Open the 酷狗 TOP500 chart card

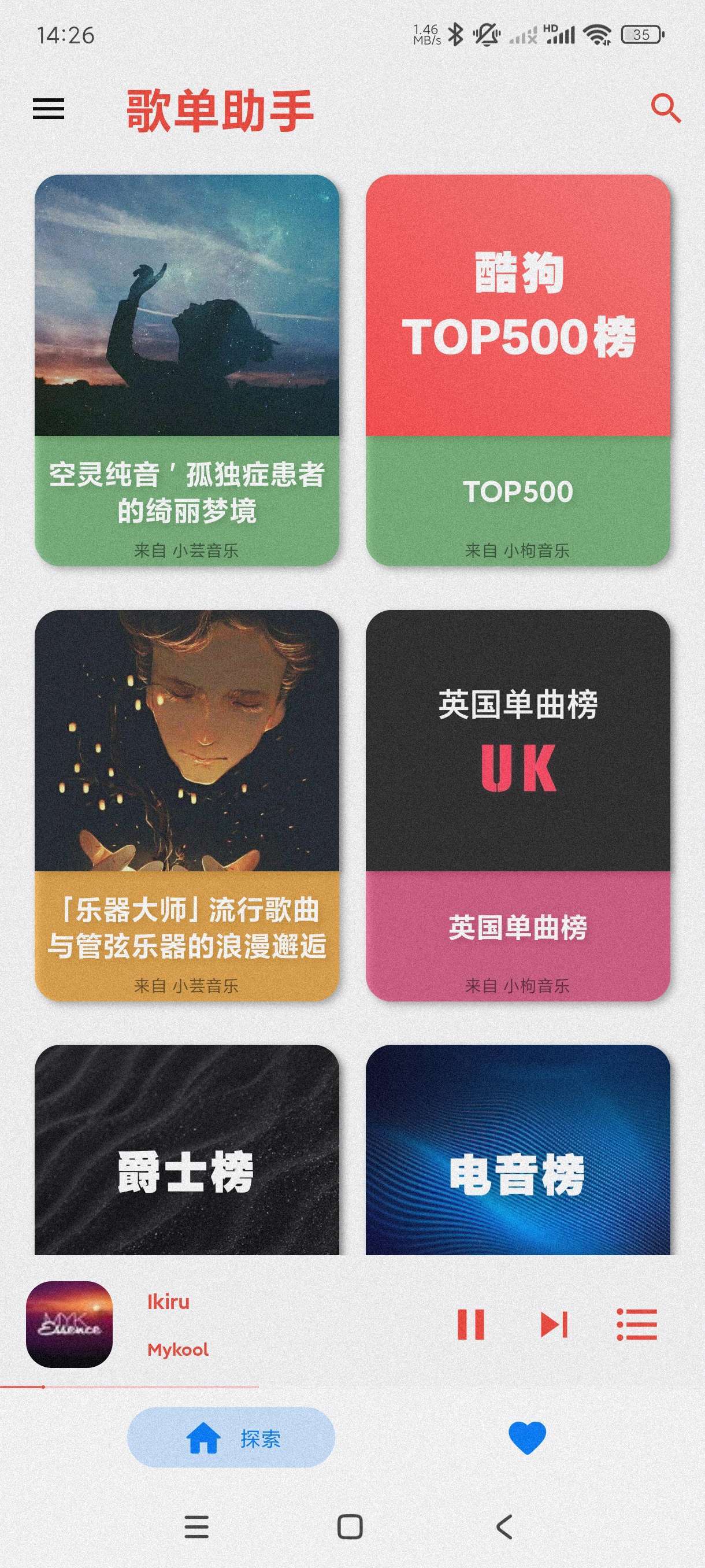click(x=518, y=370)
